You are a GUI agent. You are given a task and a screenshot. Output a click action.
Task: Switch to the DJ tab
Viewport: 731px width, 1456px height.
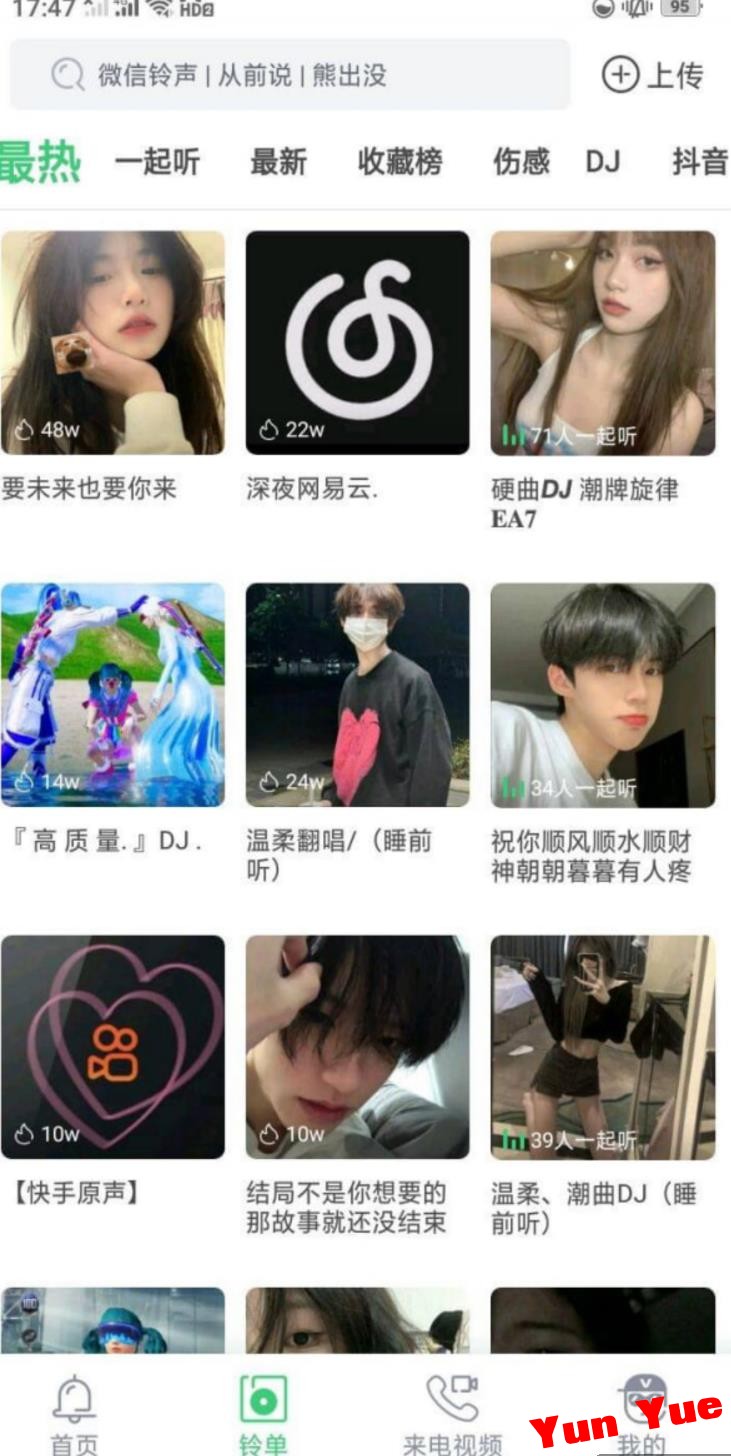(603, 162)
